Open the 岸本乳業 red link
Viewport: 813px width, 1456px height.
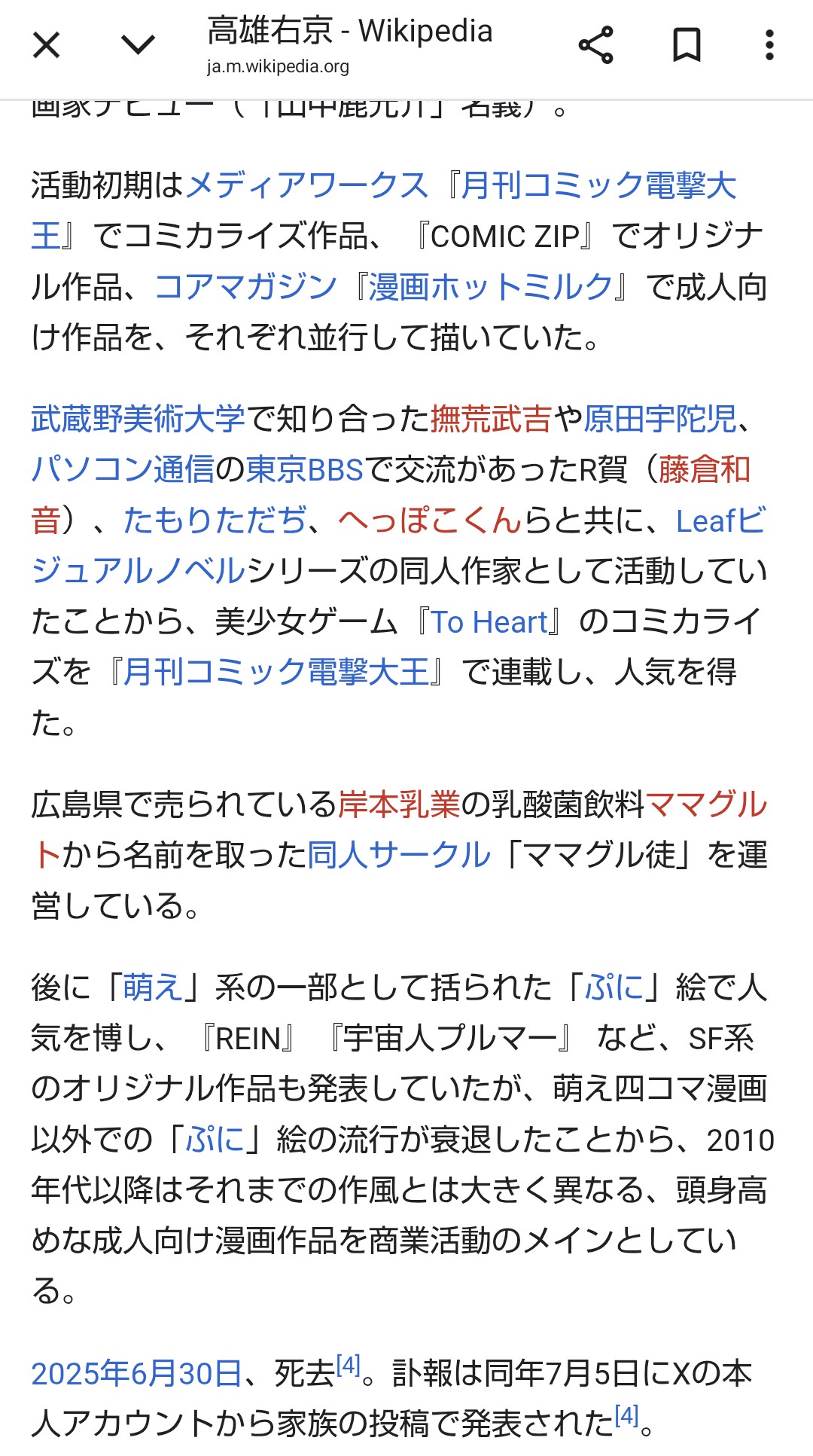[399, 804]
